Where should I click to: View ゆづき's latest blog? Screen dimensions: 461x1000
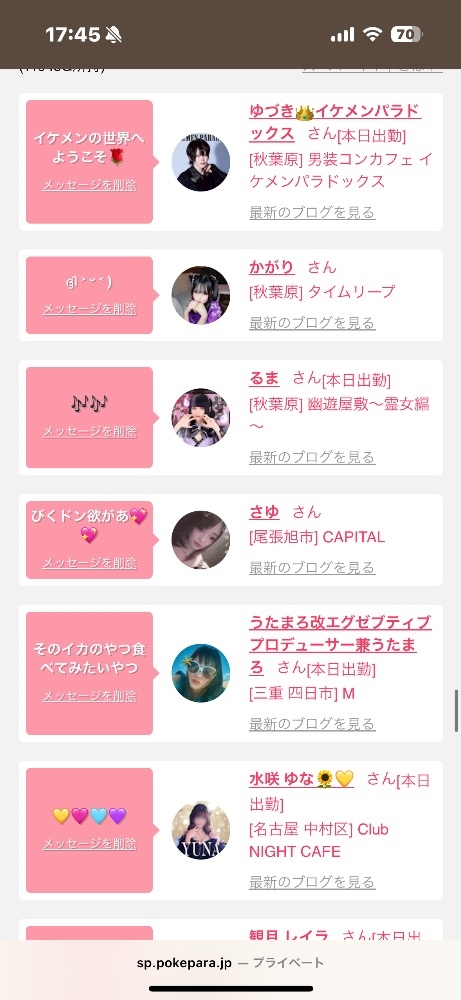tap(312, 212)
